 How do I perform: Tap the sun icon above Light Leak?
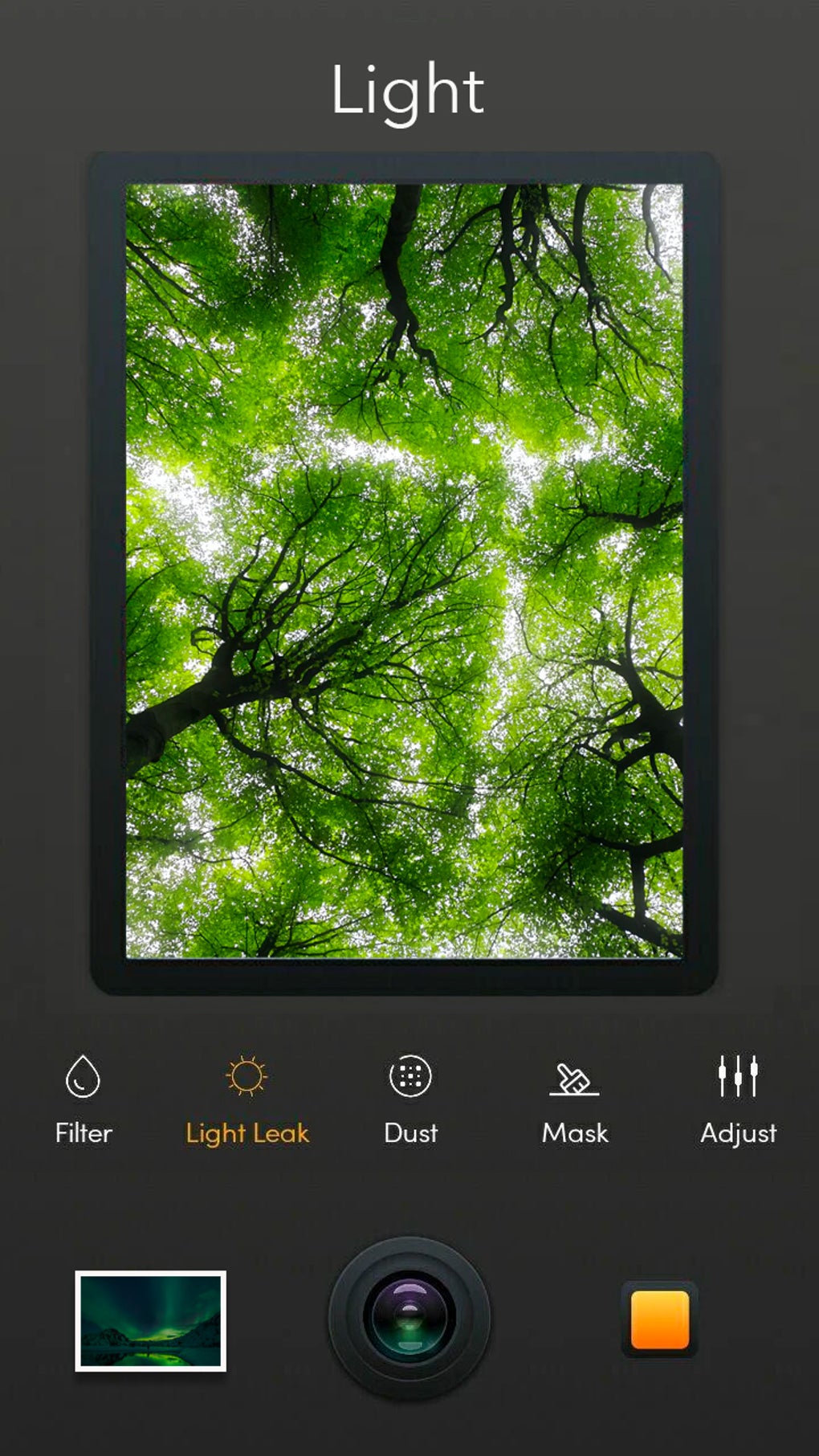coord(246,1076)
